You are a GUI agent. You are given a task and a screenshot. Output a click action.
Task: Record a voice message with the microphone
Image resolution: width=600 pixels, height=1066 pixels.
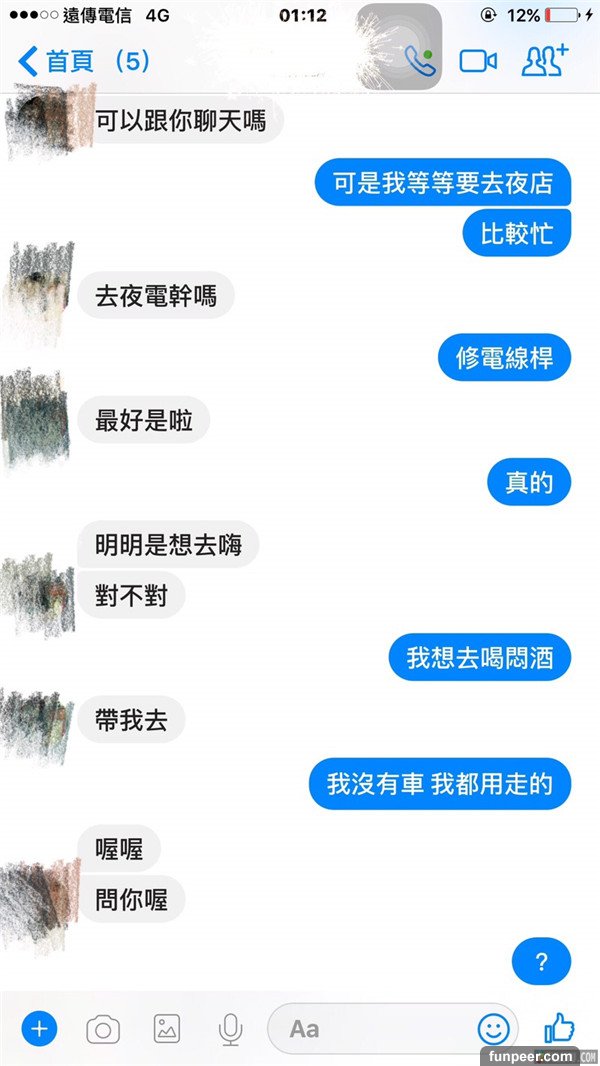231,1028
